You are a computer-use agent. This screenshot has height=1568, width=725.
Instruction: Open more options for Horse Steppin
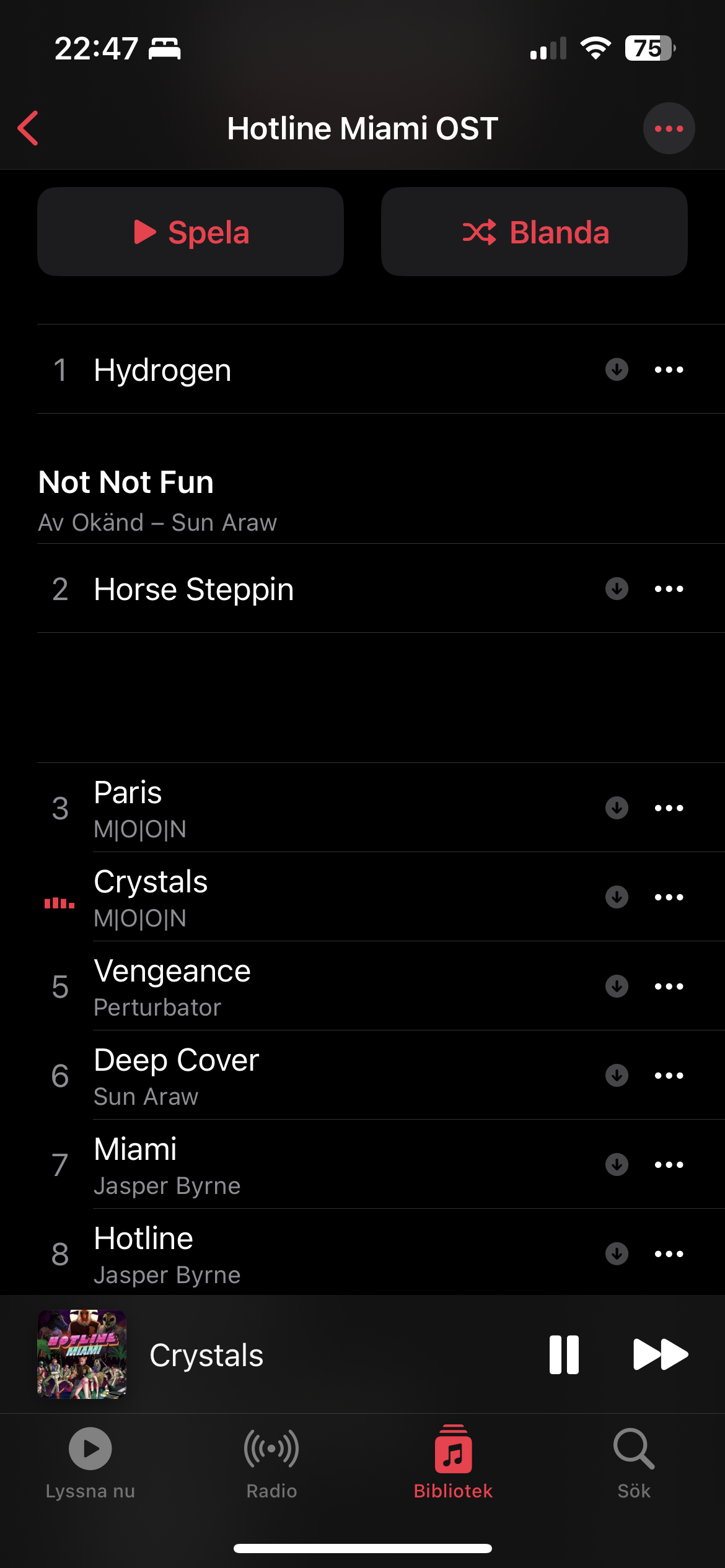[669, 589]
